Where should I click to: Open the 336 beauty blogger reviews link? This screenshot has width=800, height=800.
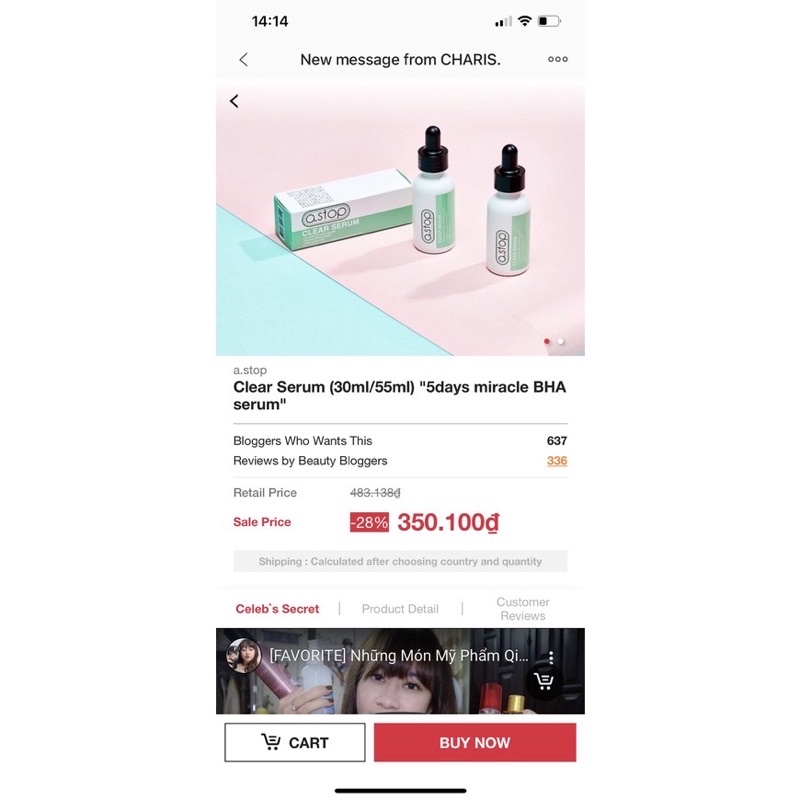coord(556,461)
